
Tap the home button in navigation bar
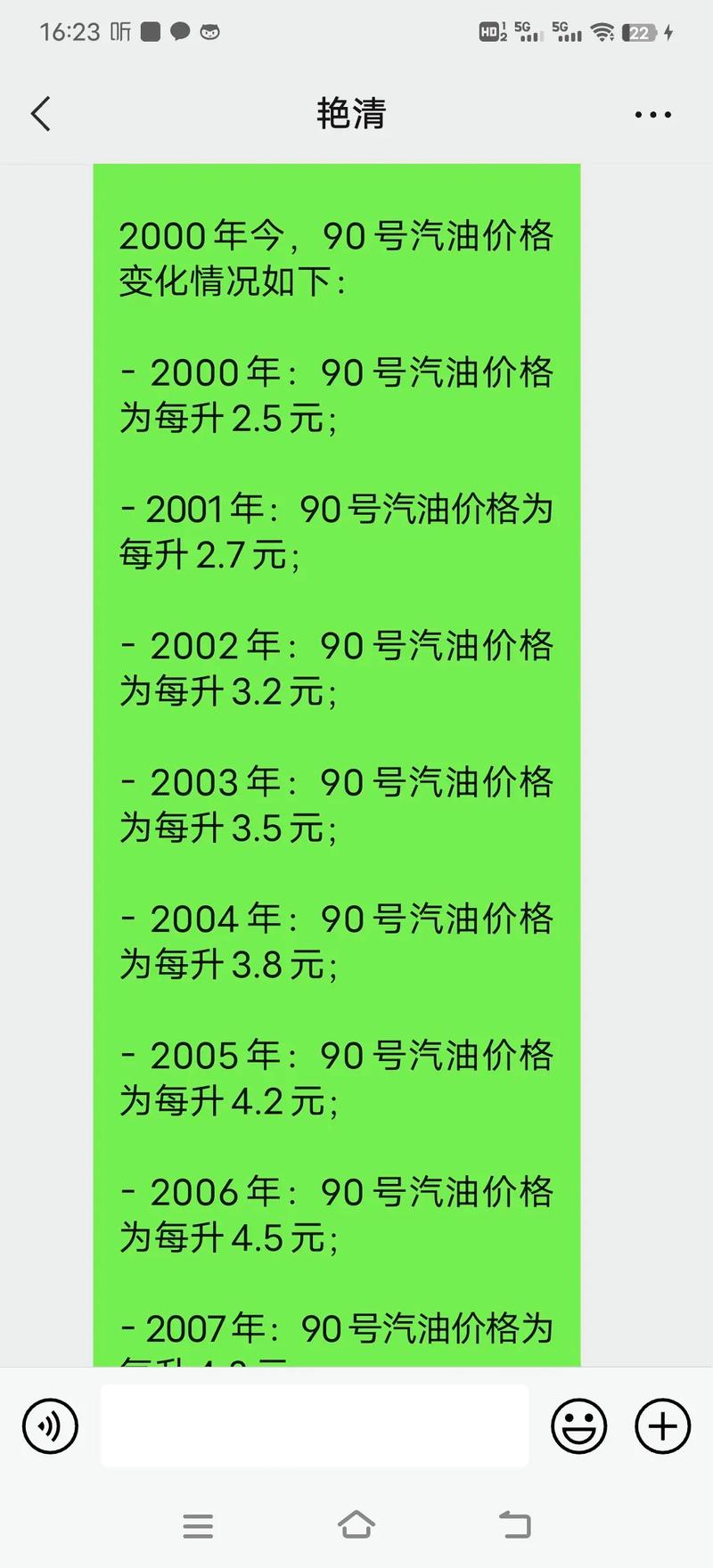(356, 1525)
